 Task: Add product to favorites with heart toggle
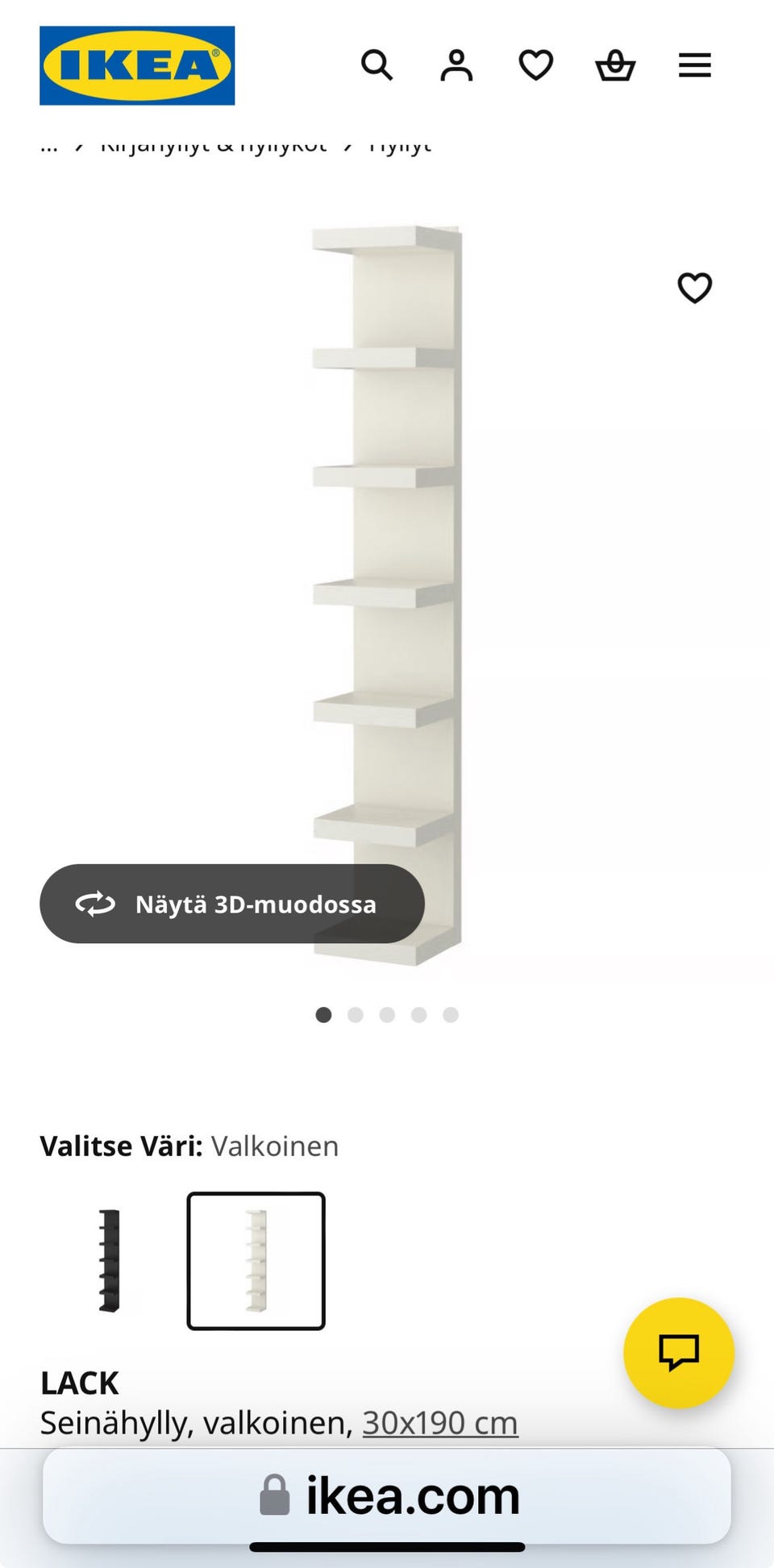click(x=695, y=288)
